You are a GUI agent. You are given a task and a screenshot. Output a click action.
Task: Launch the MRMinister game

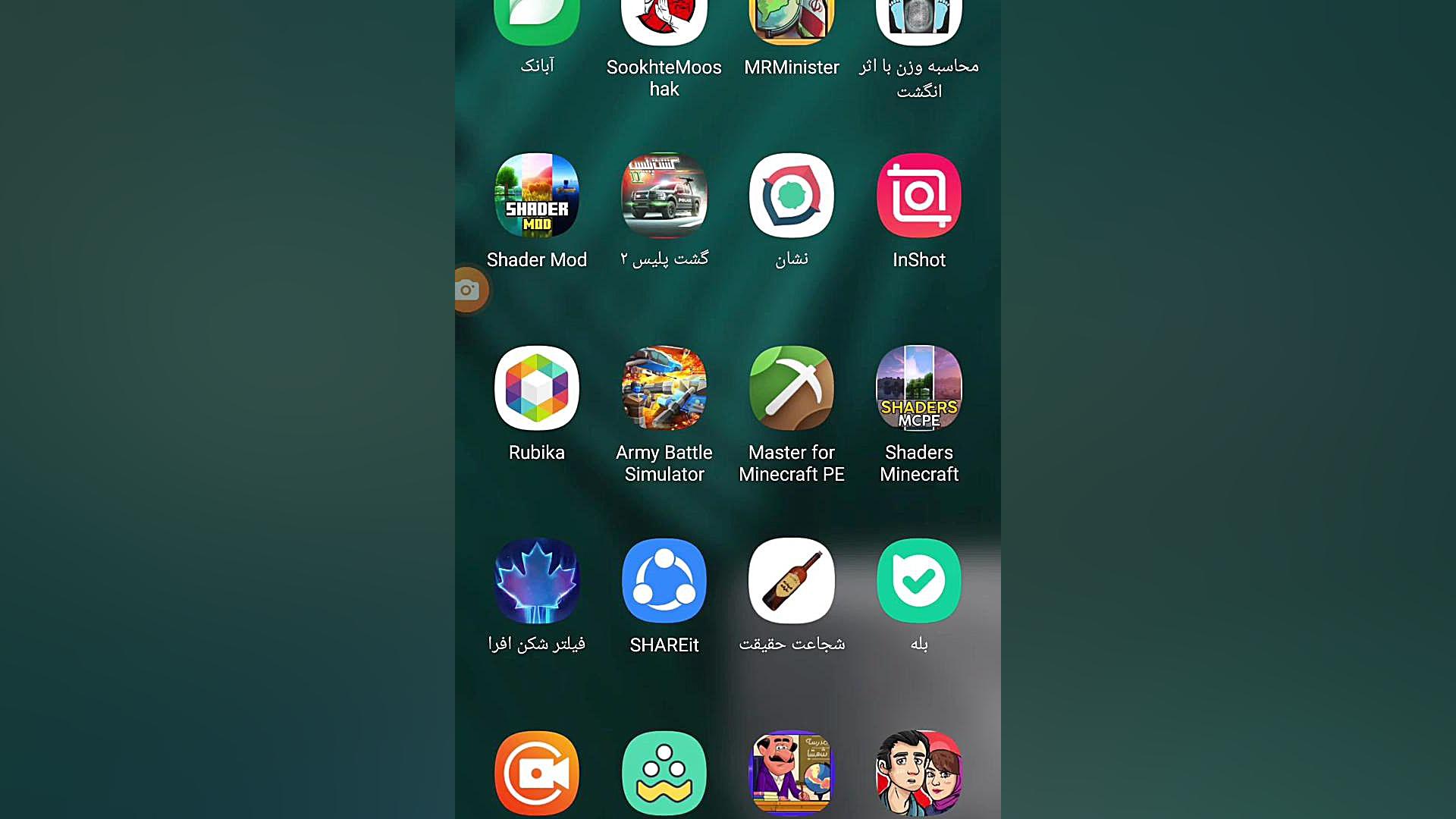[792, 21]
